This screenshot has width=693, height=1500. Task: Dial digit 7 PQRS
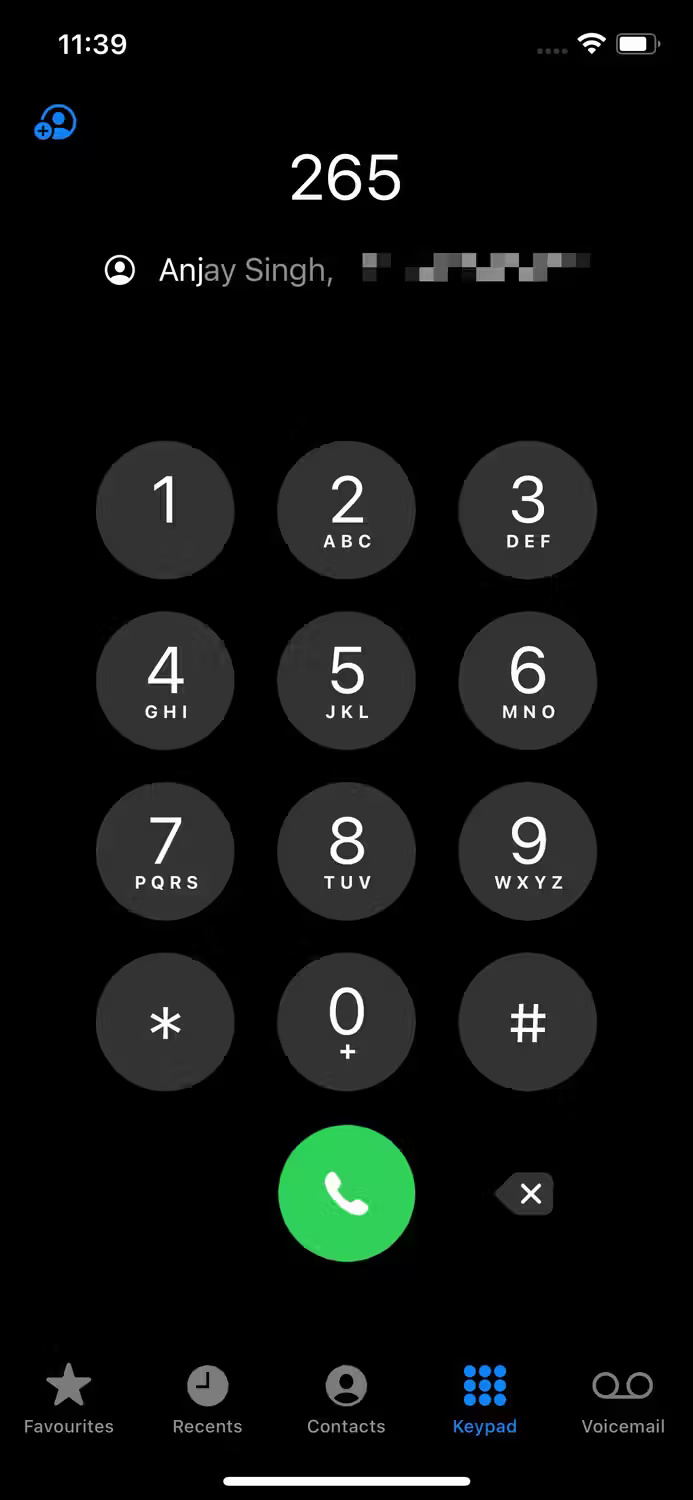[165, 852]
